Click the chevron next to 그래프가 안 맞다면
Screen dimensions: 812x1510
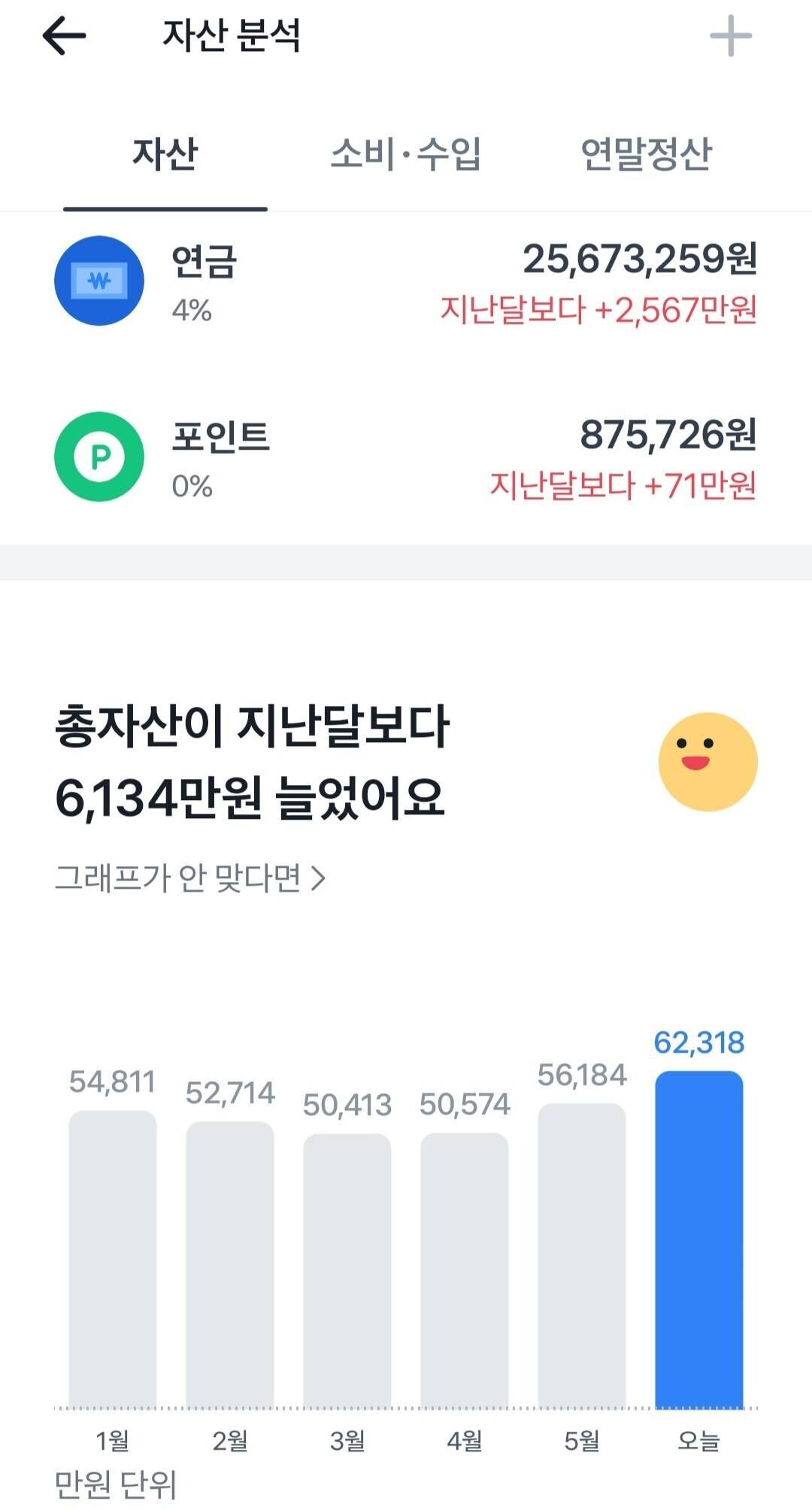(322, 876)
